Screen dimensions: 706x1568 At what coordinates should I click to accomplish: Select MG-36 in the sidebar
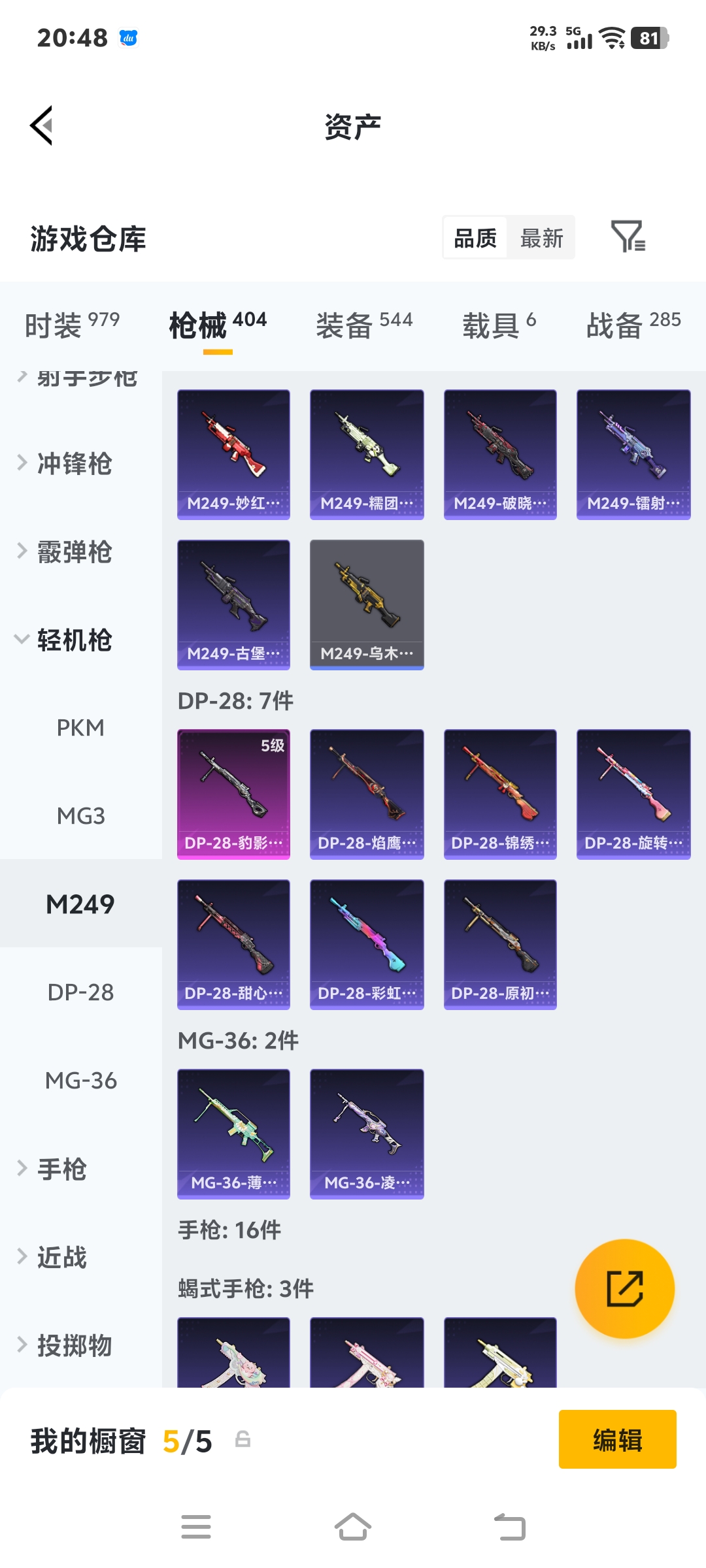click(80, 1080)
